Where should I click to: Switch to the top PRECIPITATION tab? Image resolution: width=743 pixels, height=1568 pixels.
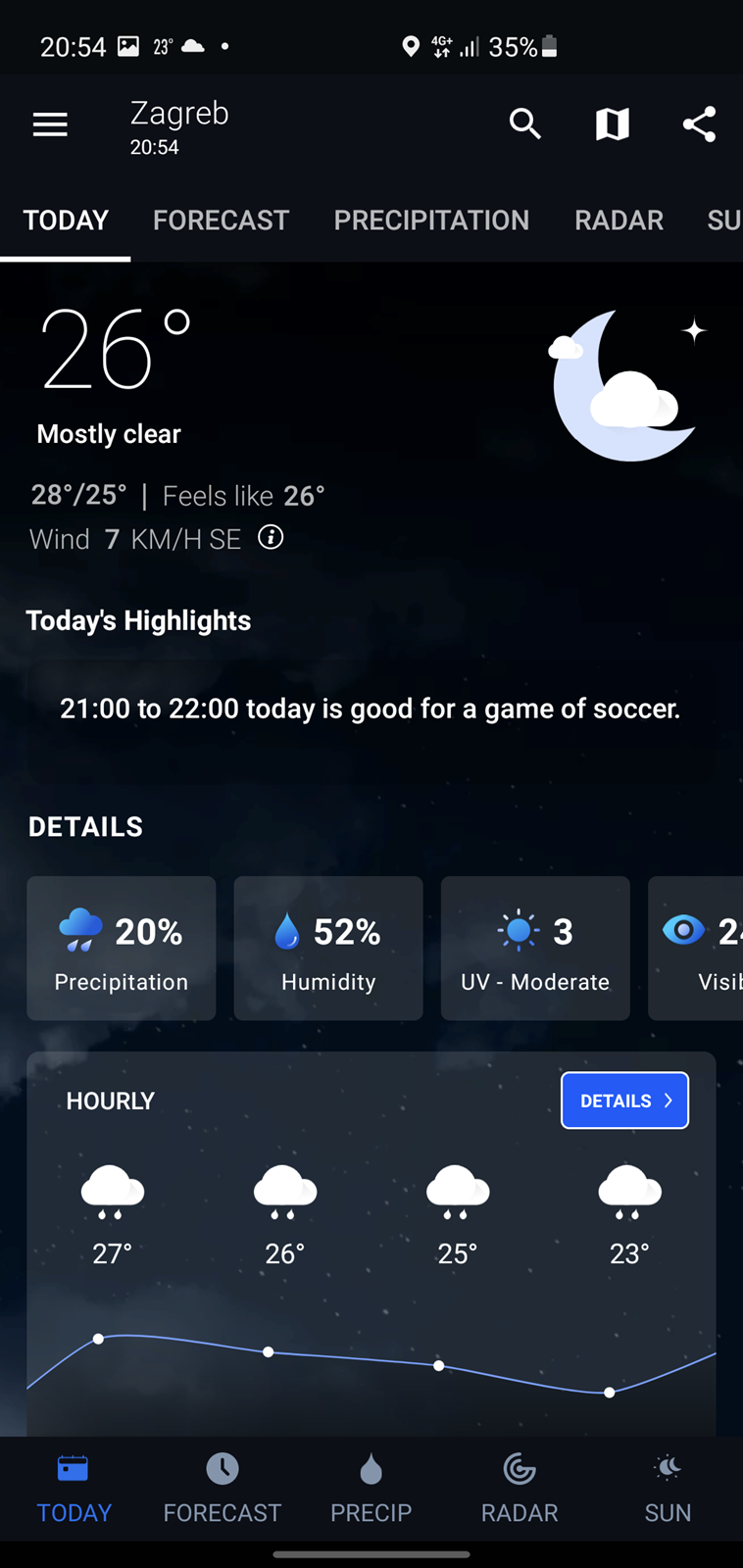(431, 220)
